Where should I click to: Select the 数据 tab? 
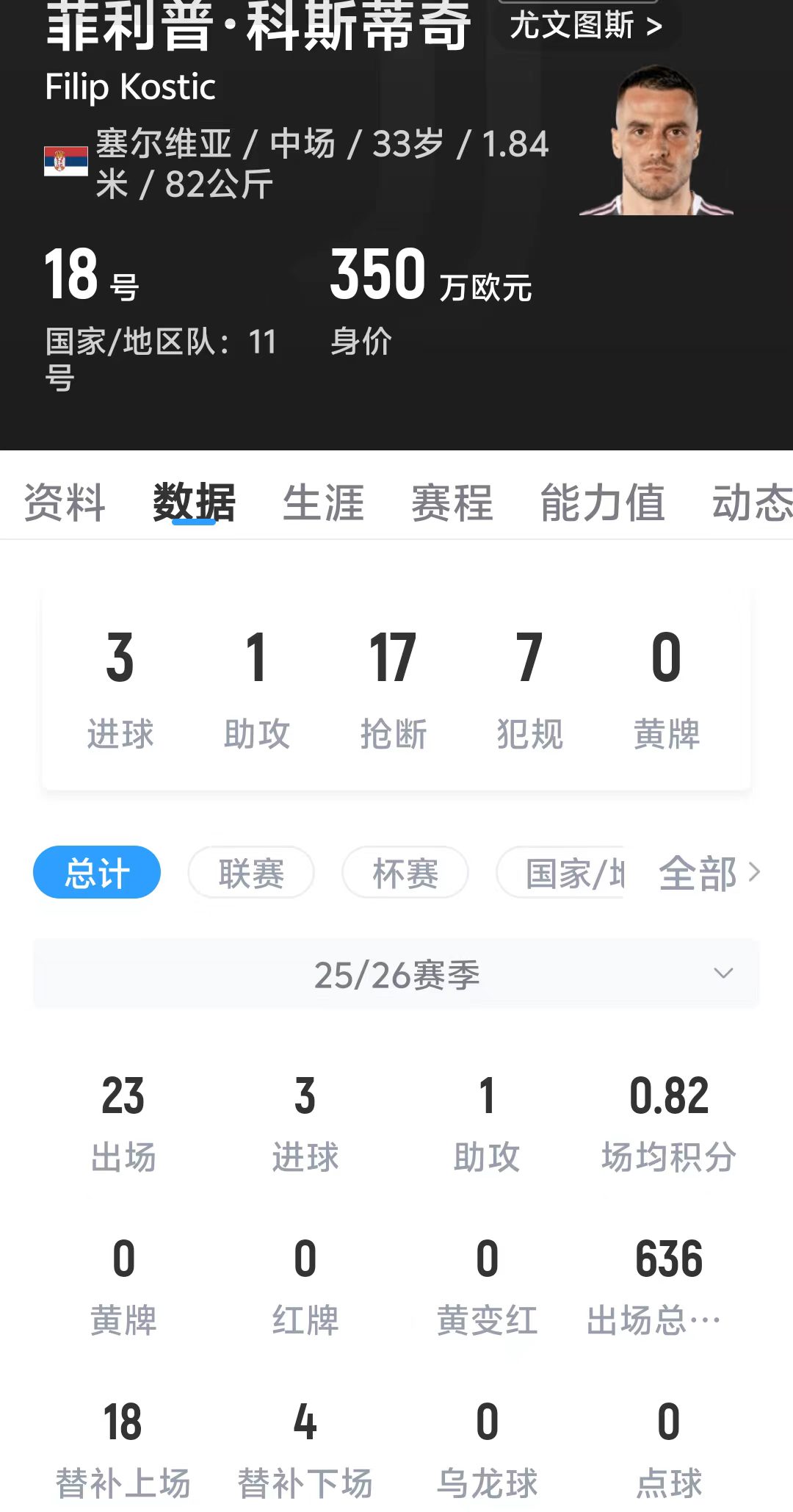(194, 503)
